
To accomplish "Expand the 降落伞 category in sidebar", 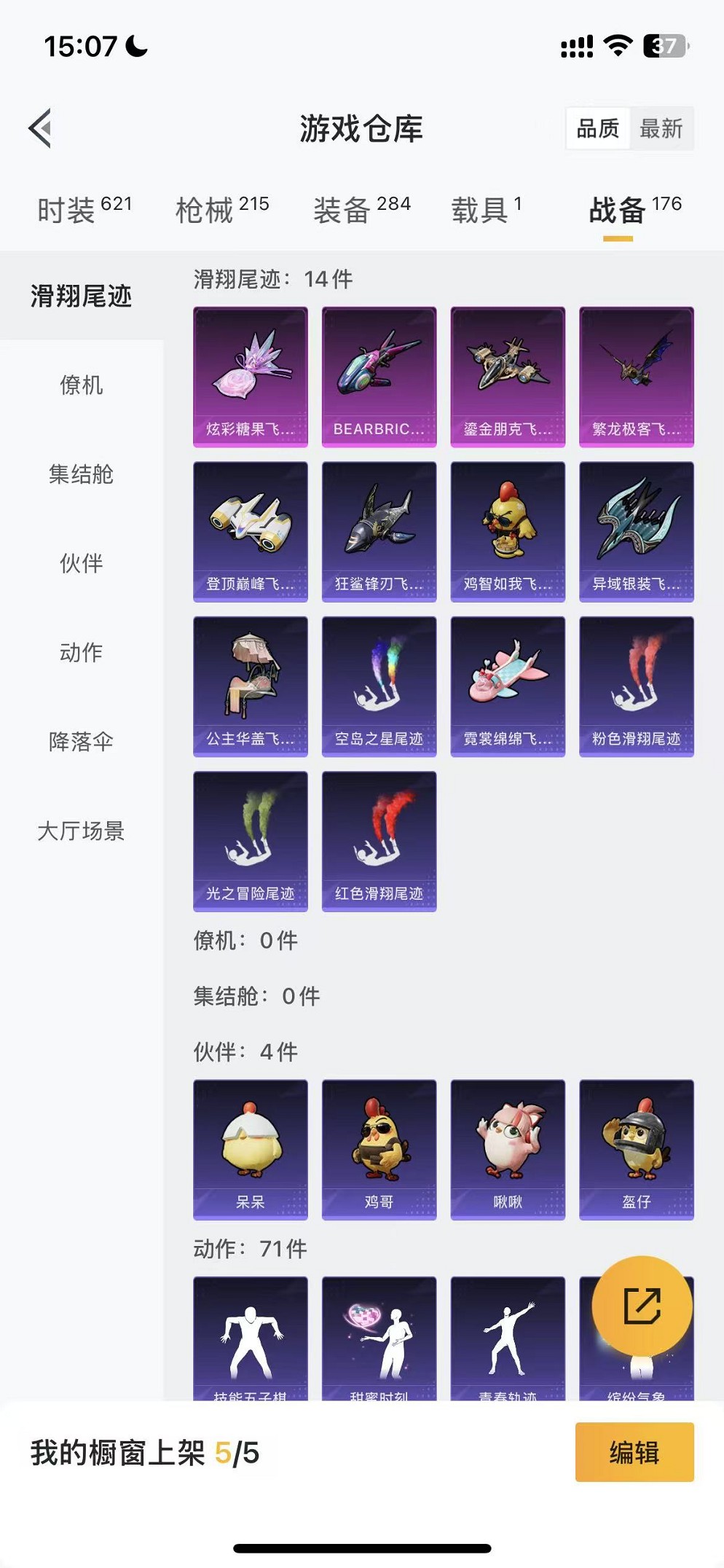I will pyautogui.click(x=82, y=743).
